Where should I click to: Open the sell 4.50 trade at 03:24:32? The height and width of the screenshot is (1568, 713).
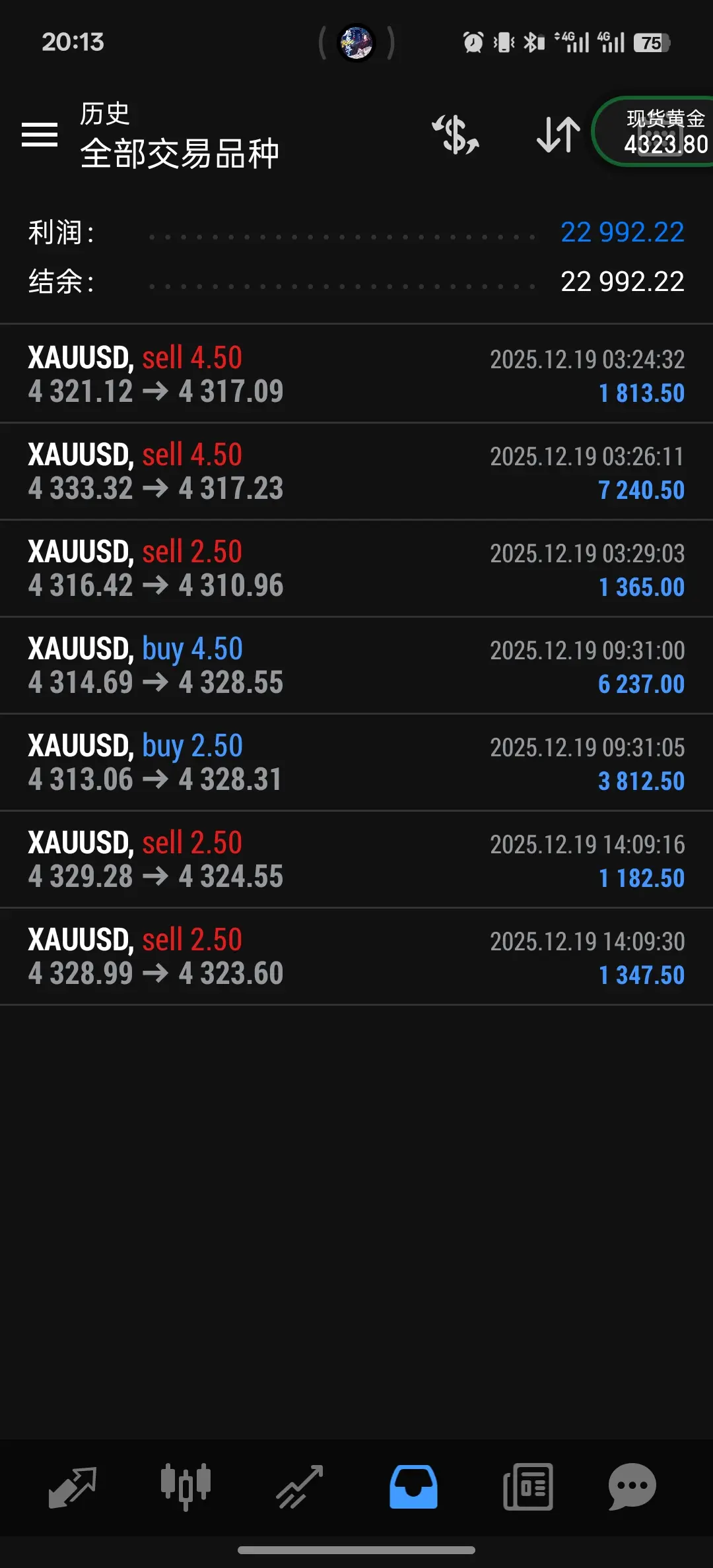tap(356, 374)
